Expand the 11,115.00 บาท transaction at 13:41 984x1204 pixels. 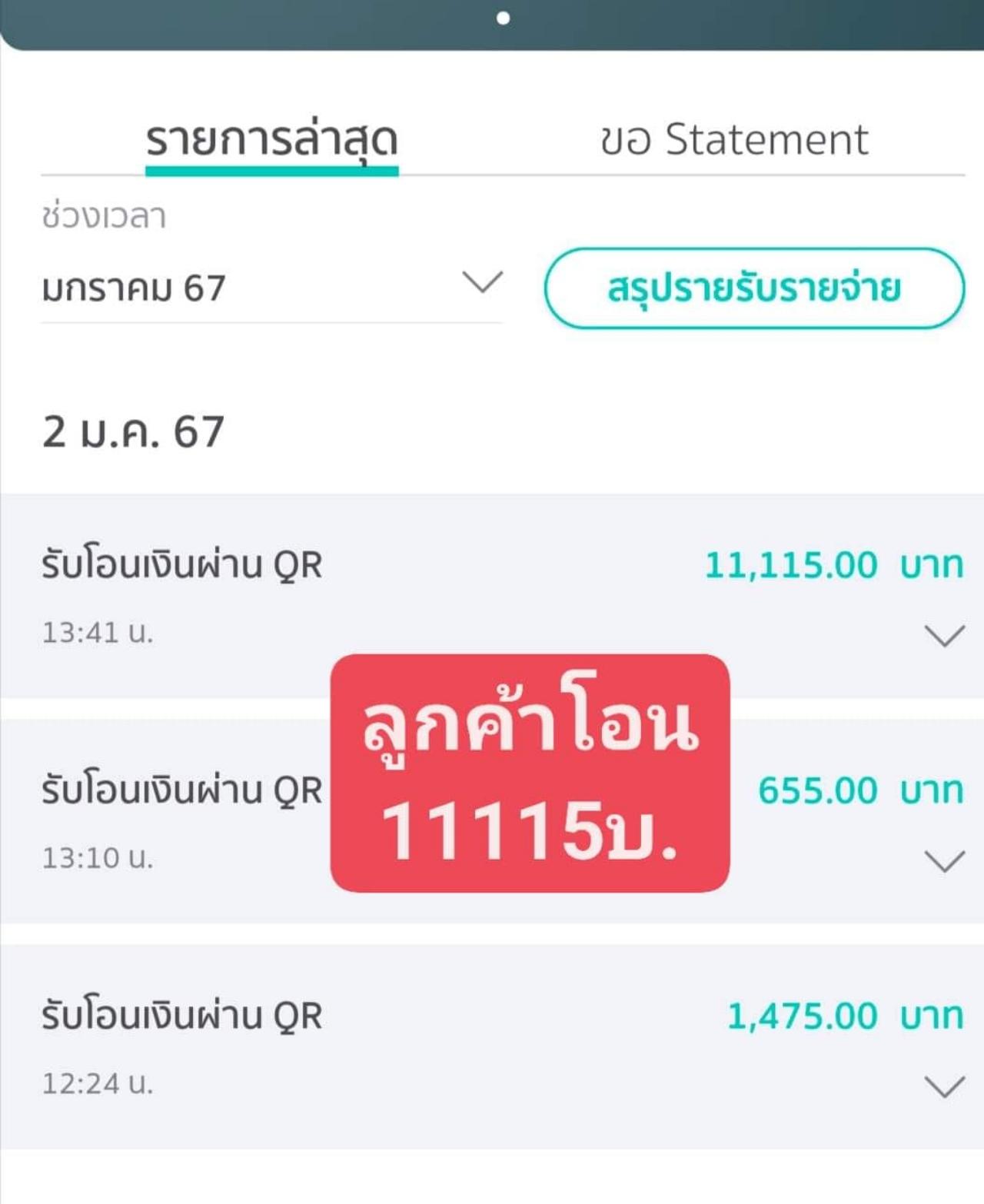tap(943, 635)
